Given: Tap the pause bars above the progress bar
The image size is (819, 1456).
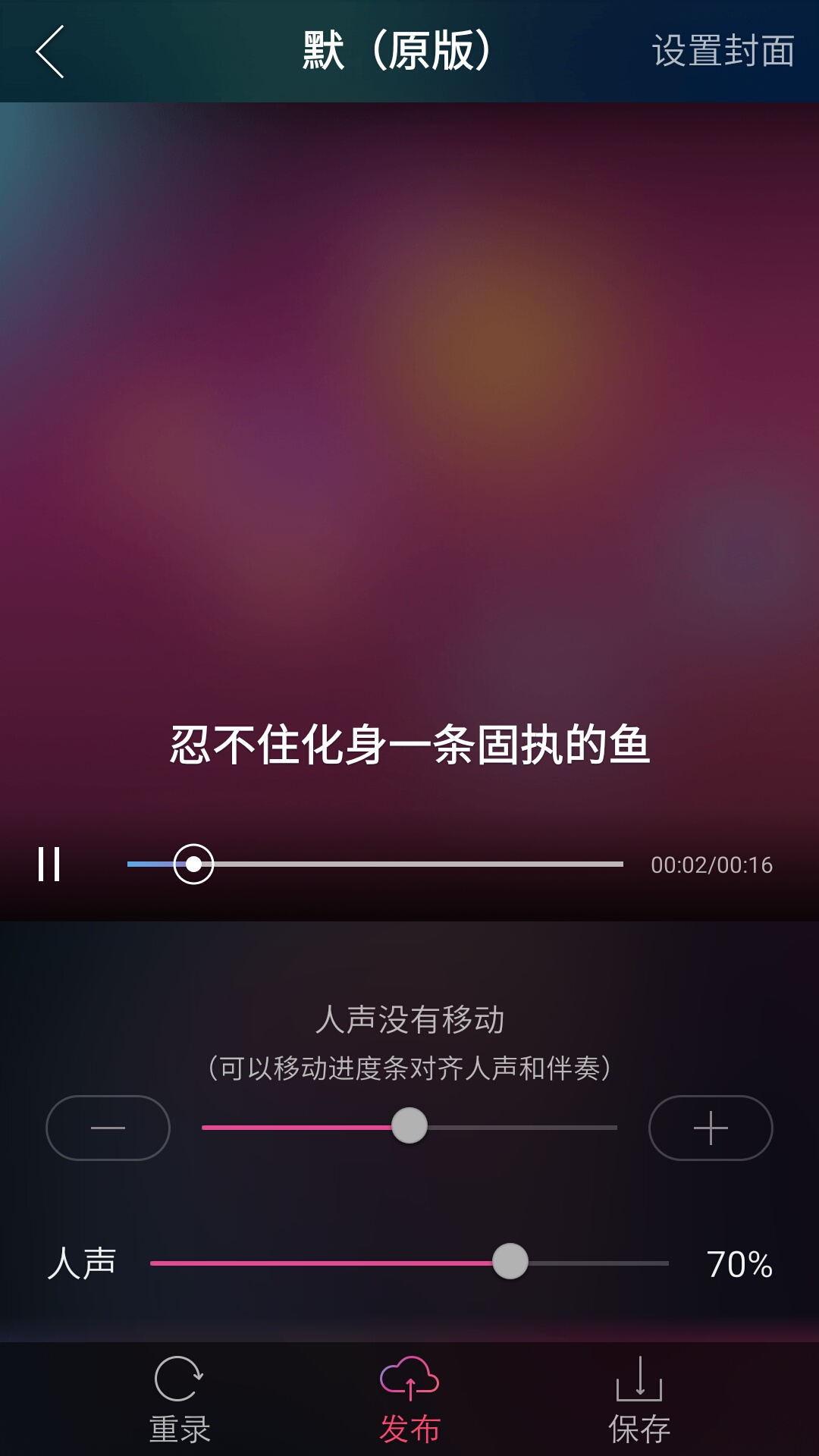Looking at the screenshot, I should click(x=50, y=864).
